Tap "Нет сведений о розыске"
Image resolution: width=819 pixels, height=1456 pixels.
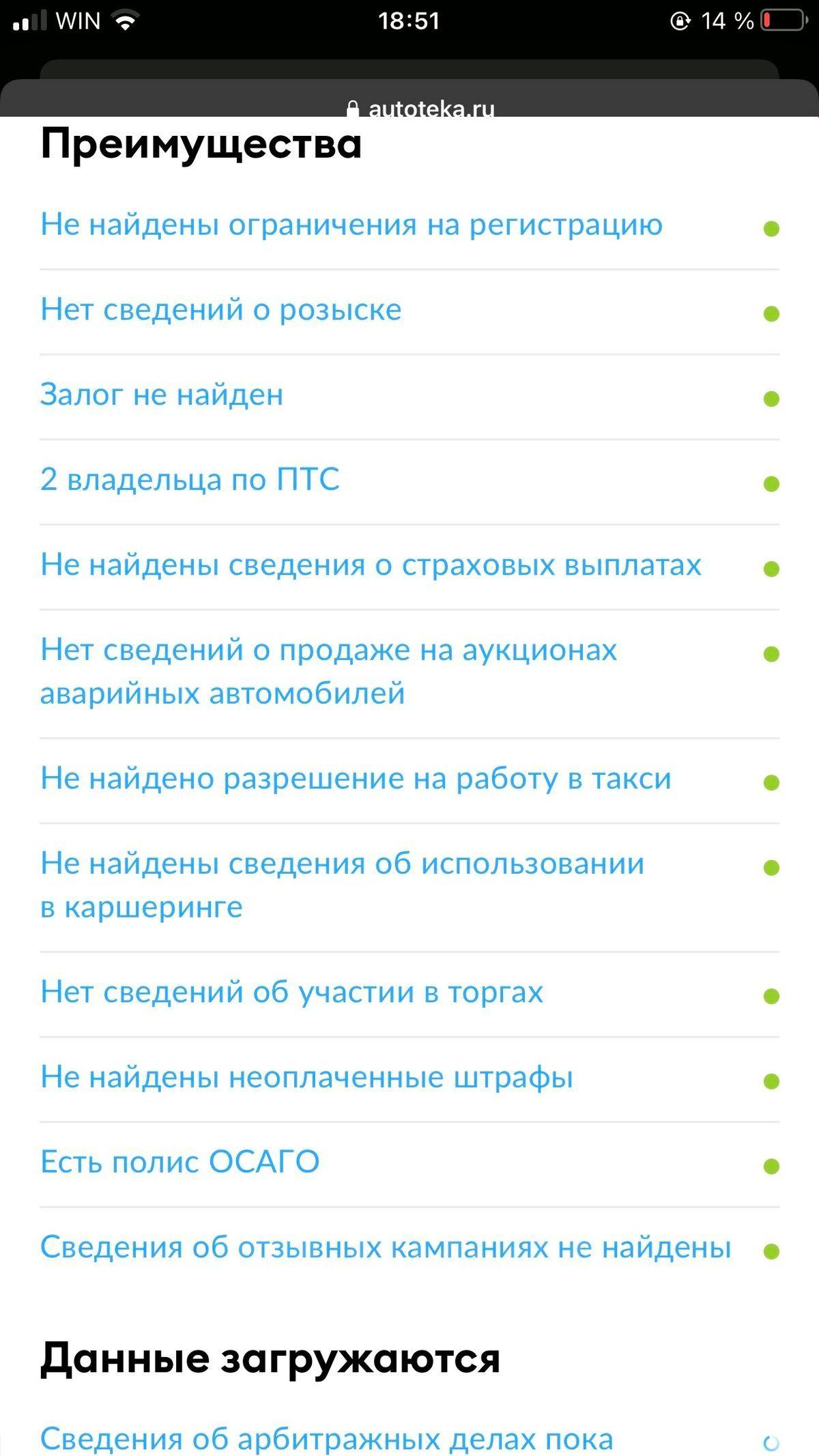click(221, 310)
